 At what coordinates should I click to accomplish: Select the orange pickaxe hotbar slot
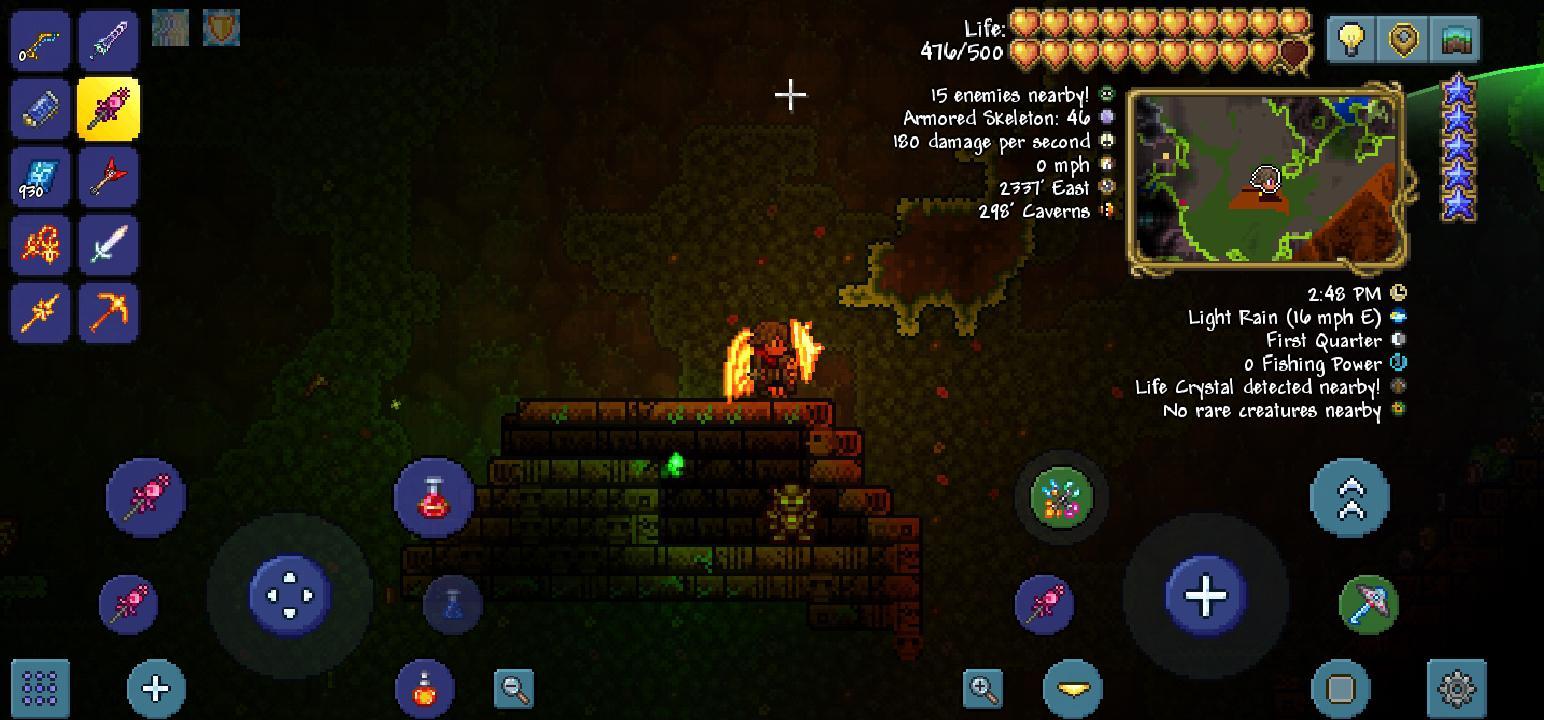click(108, 313)
